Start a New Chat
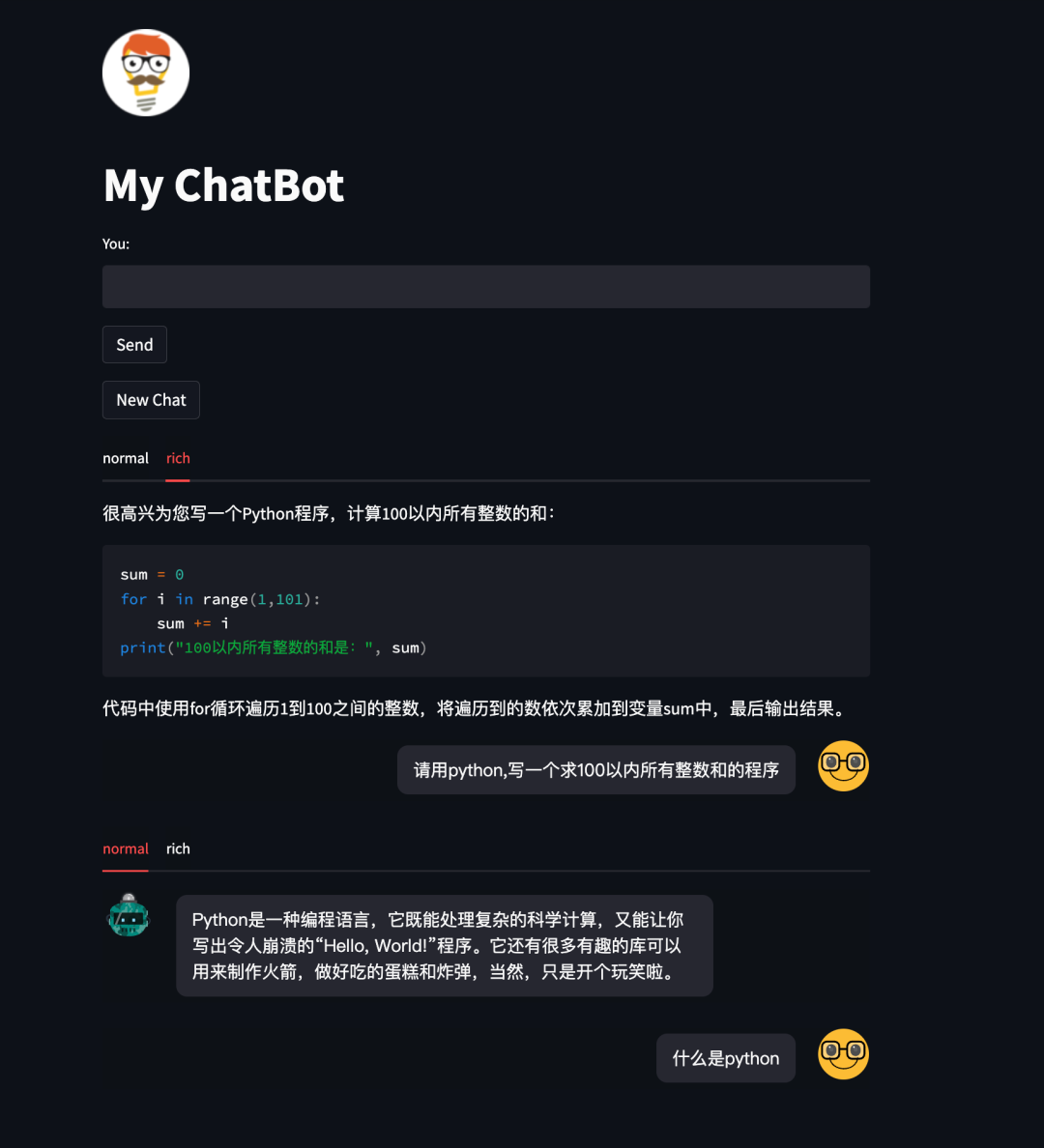 click(151, 400)
